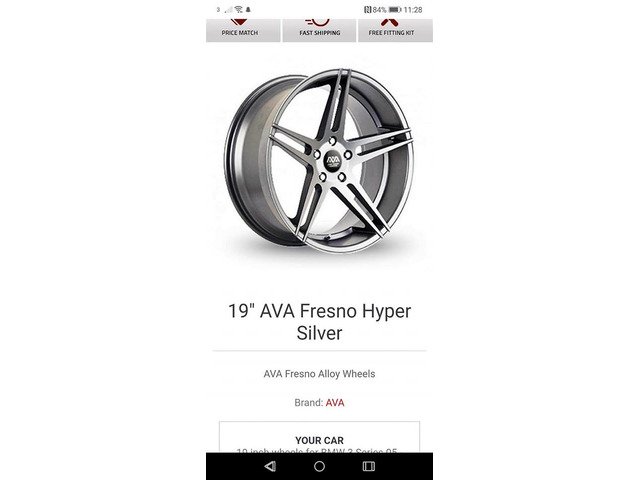Go back using the system back button
This screenshot has width=640, height=480.
tap(270, 466)
